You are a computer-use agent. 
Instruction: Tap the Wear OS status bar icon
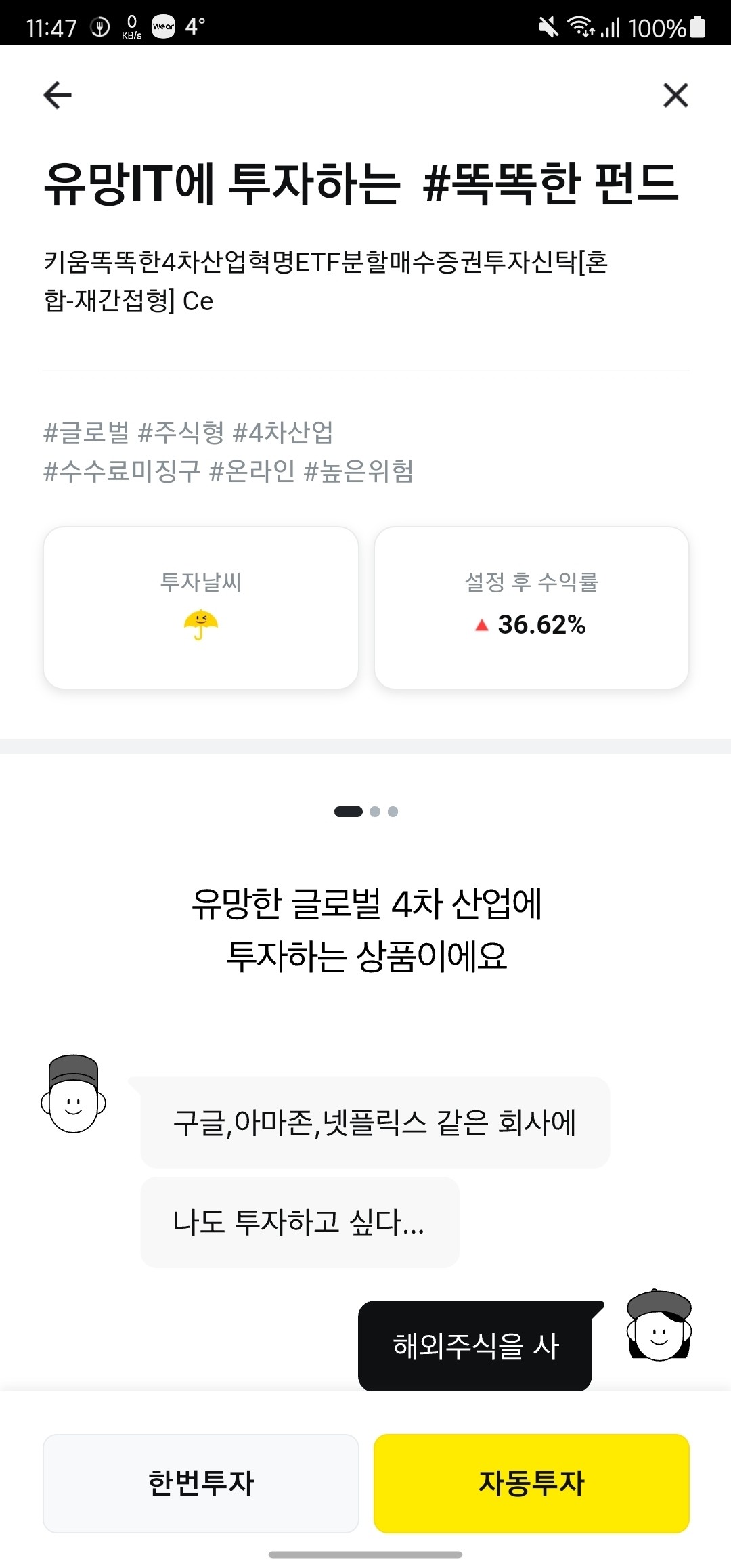[162, 25]
